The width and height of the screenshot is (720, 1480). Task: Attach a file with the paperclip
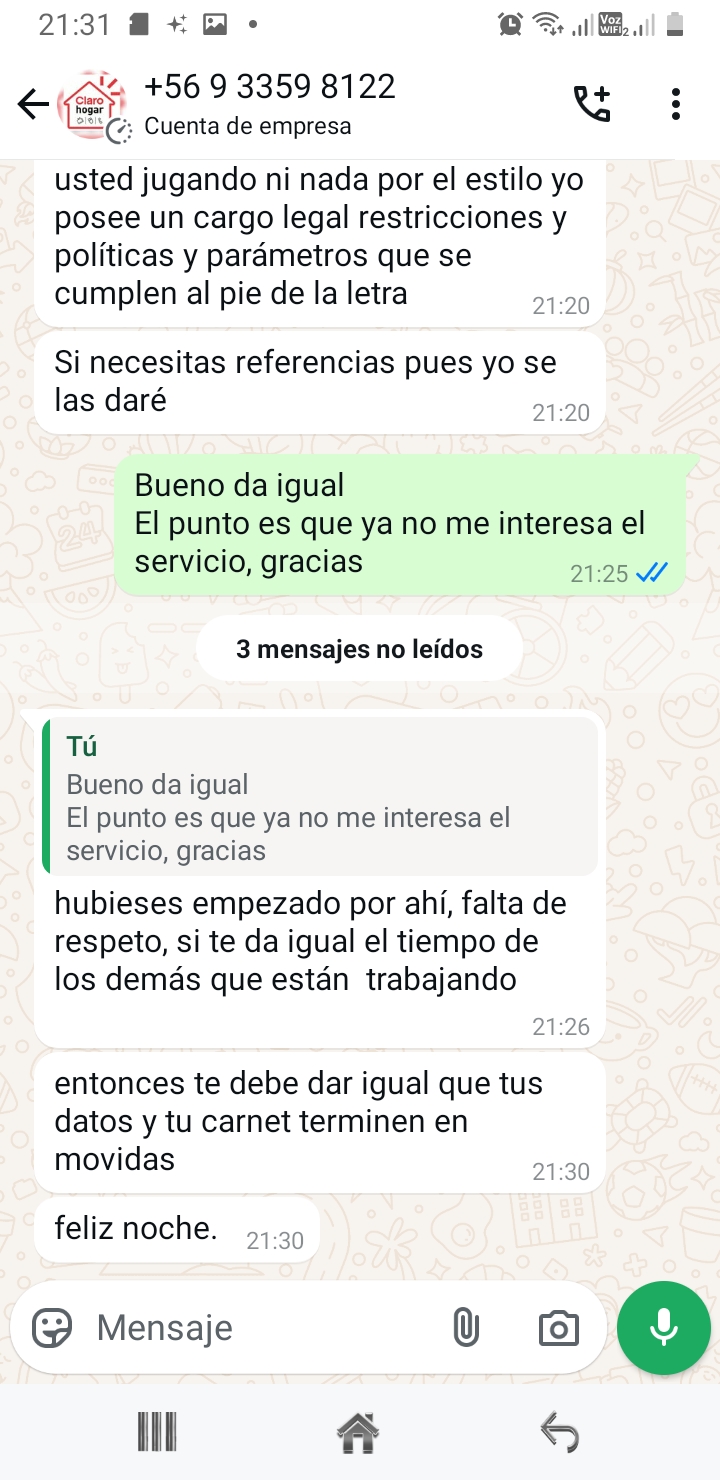click(465, 1328)
